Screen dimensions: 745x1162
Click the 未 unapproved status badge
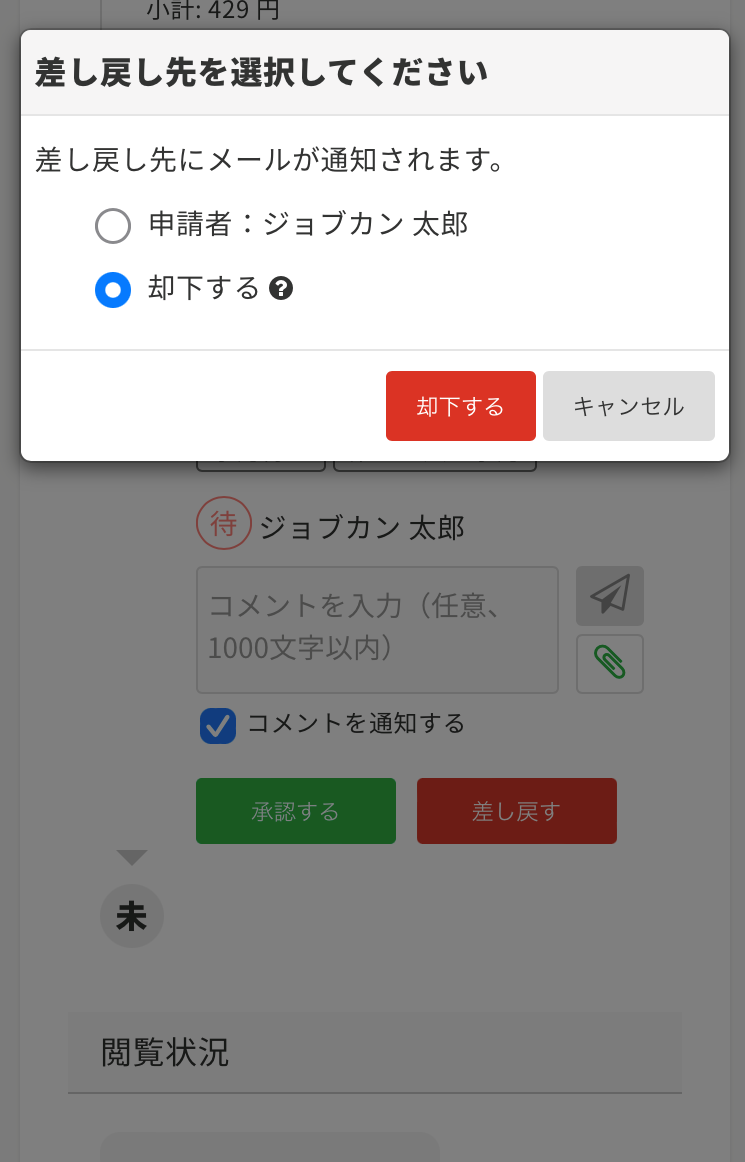pos(131,915)
